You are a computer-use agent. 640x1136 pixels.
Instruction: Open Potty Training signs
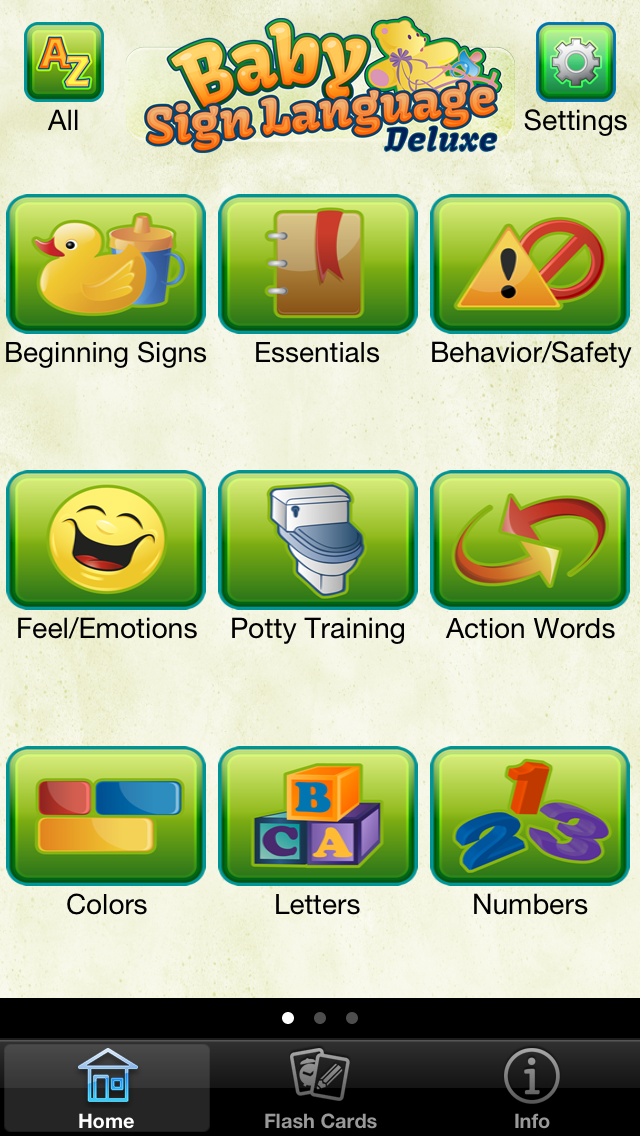(318, 540)
